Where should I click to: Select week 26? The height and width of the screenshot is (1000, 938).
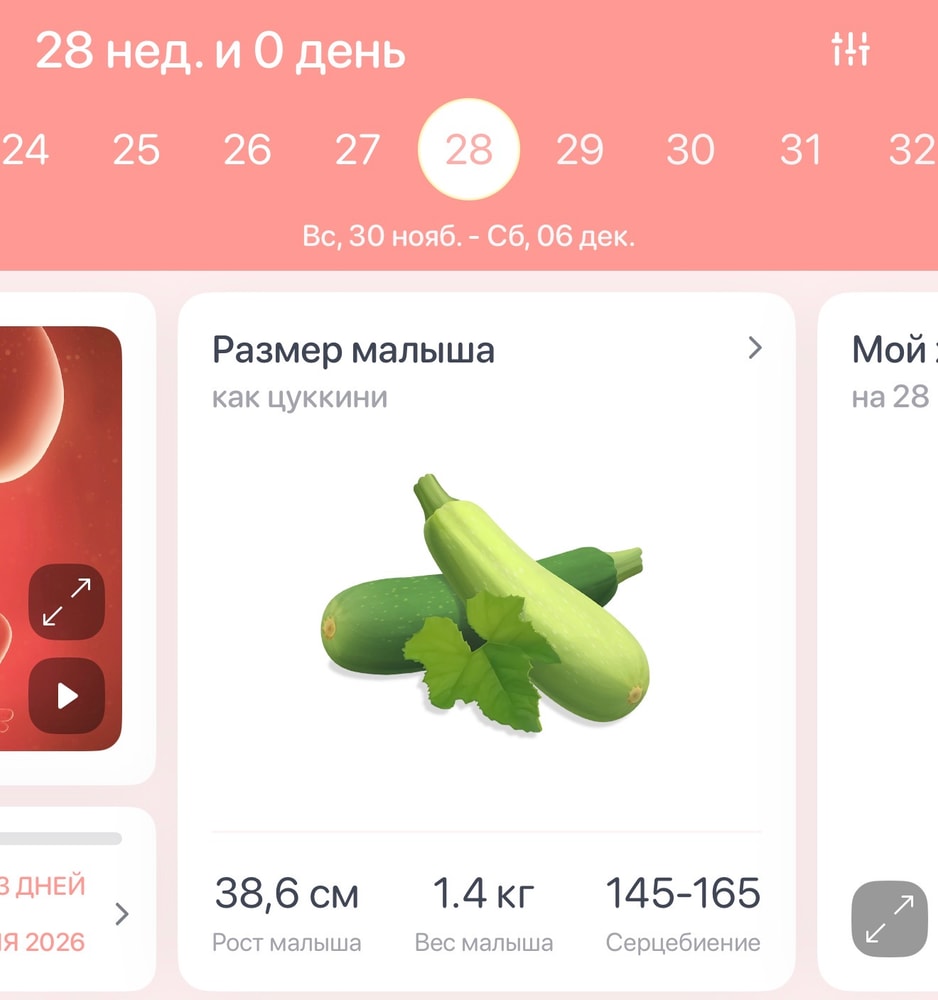click(x=247, y=150)
